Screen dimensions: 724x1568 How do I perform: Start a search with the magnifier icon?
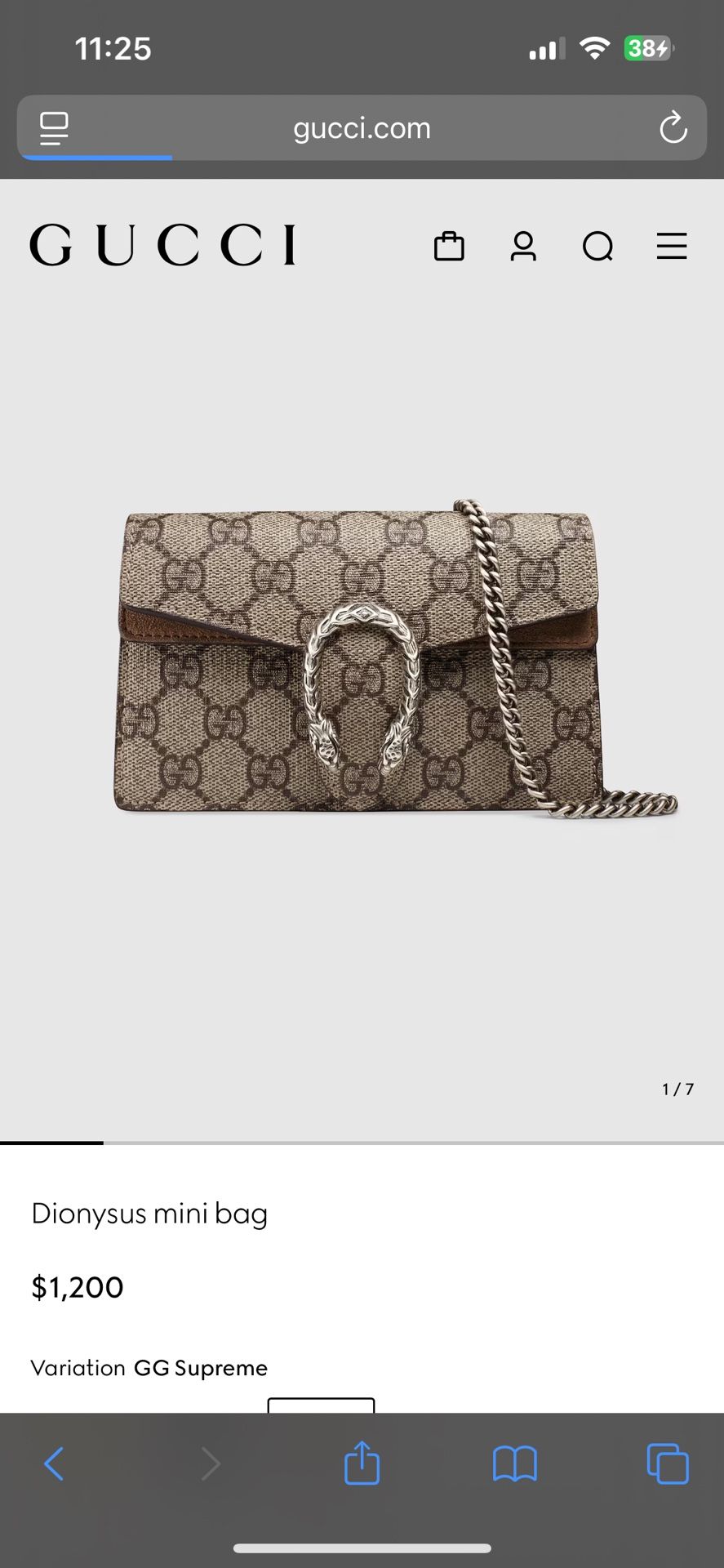point(597,246)
